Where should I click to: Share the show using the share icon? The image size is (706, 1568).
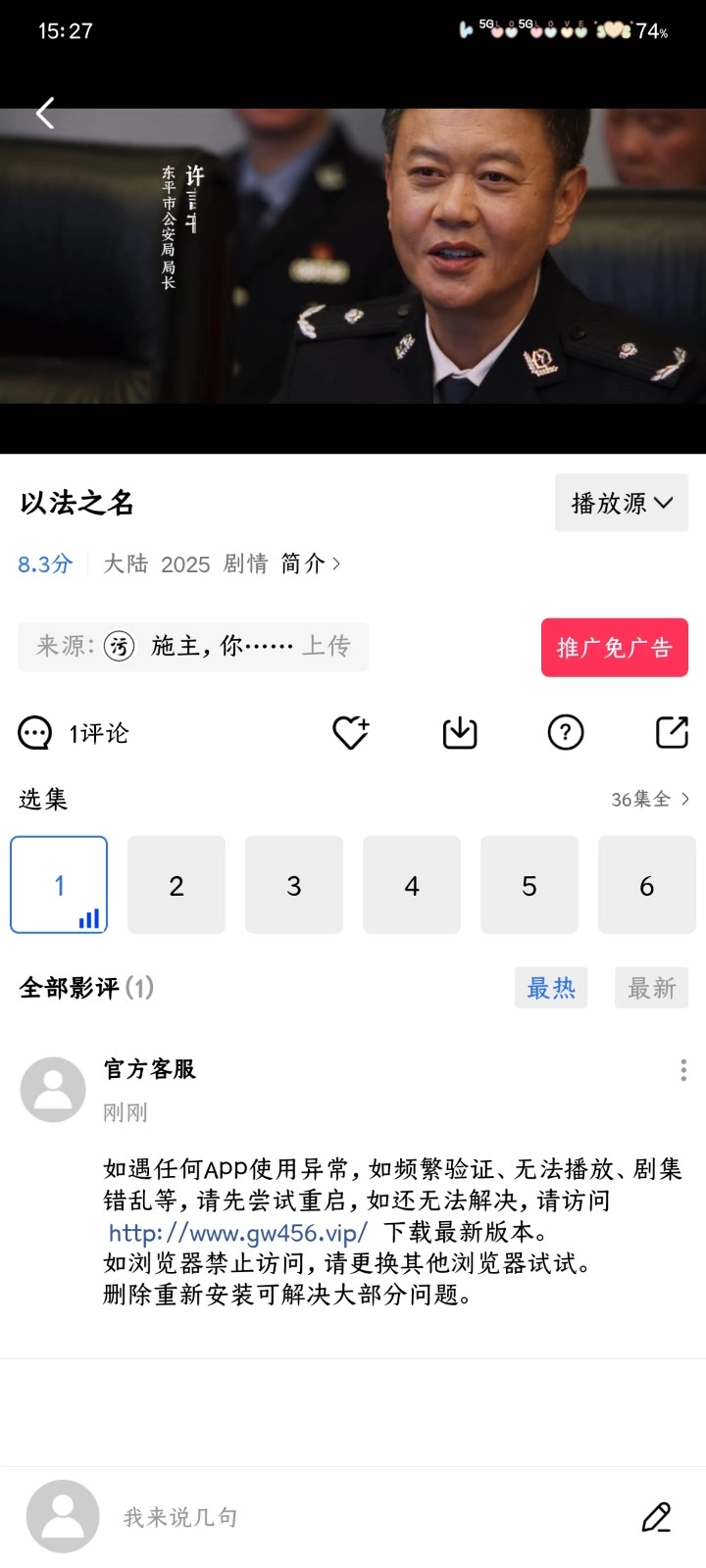point(672,732)
